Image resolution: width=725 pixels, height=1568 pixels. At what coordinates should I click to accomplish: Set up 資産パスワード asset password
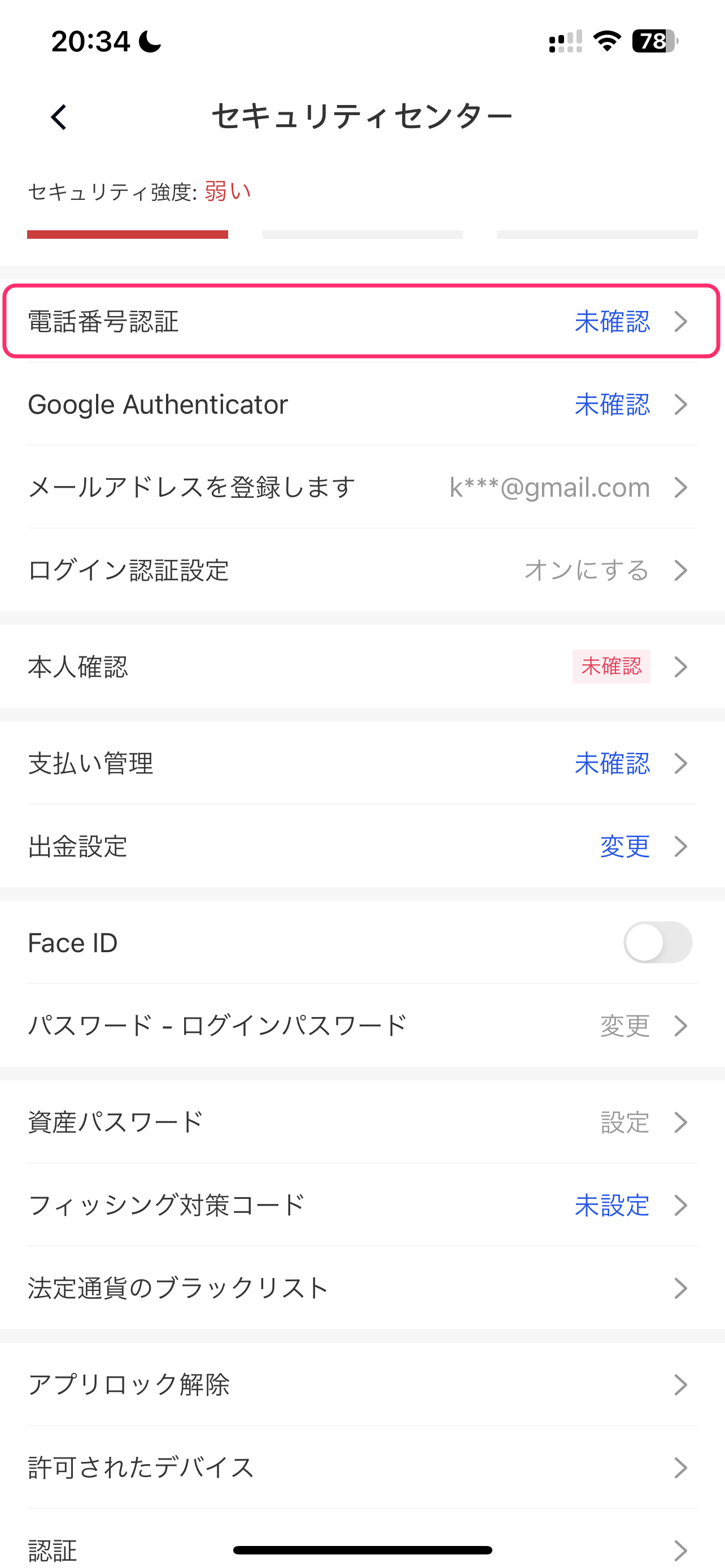362,1122
